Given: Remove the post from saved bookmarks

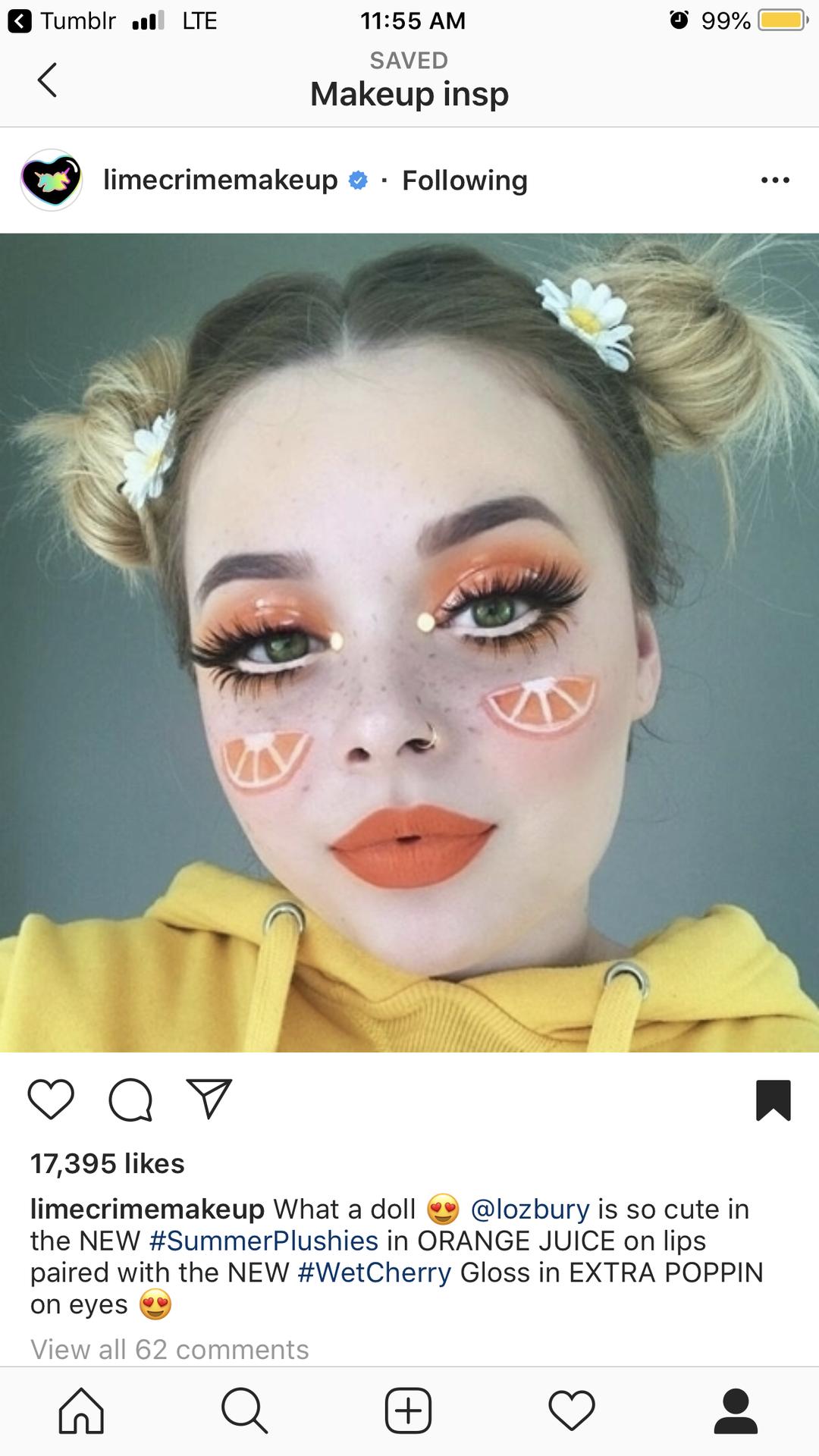Looking at the screenshot, I should pyautogui.click(x=773, y=1100).
